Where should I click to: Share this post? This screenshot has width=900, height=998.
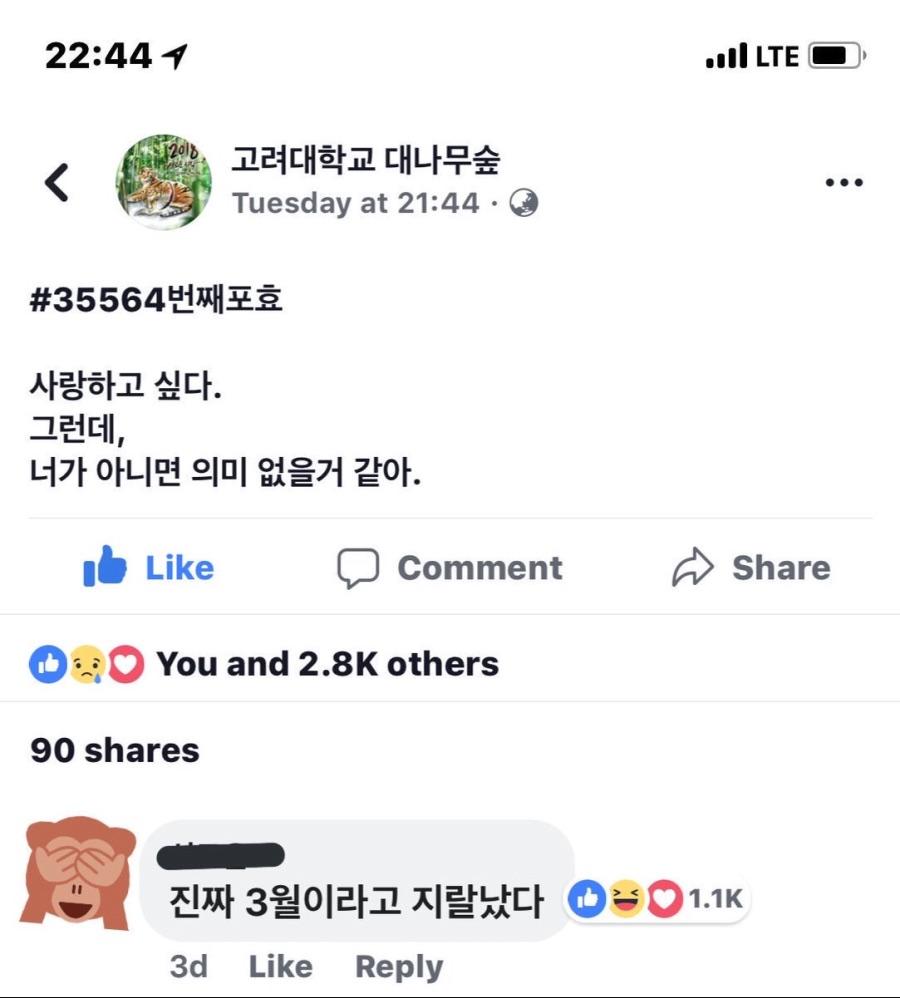point(751,567)
